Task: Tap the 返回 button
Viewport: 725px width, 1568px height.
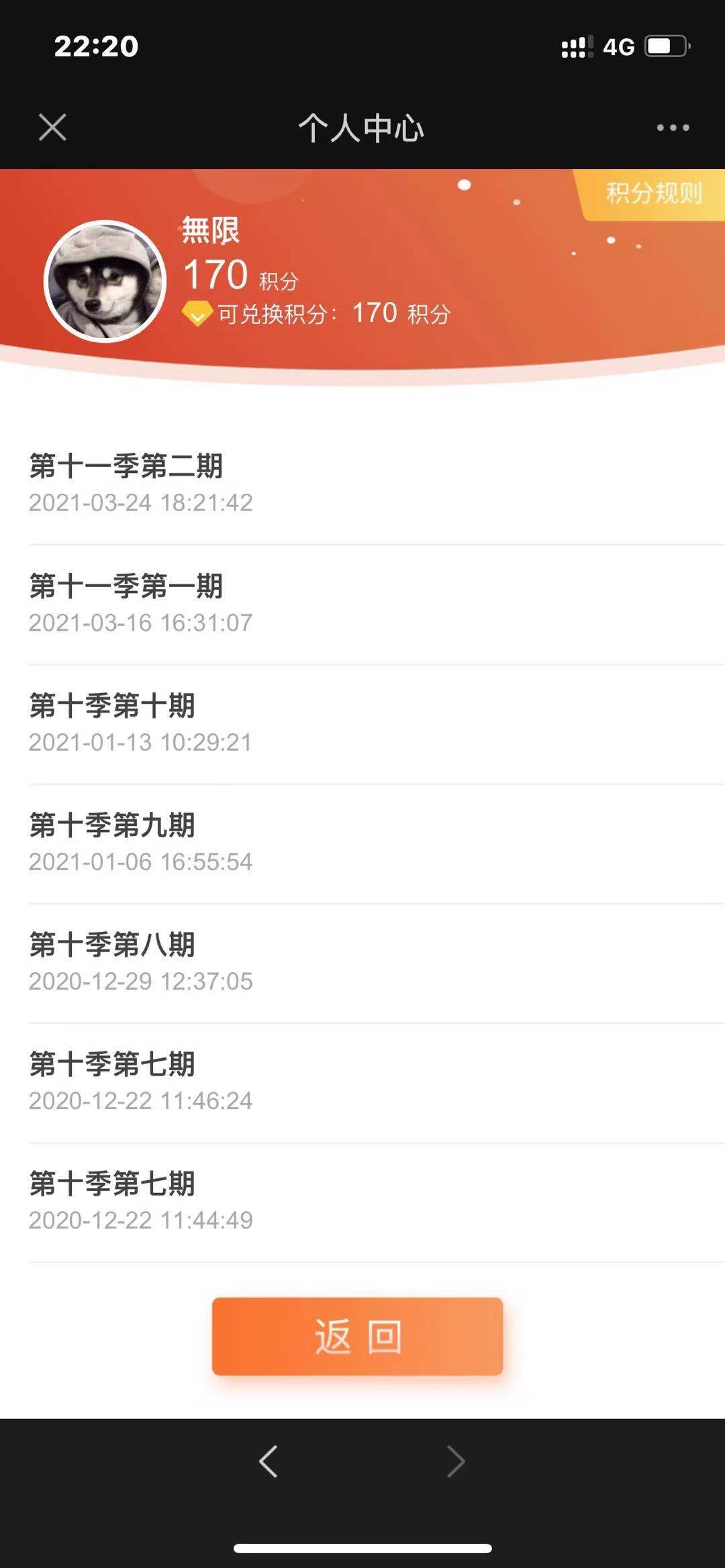Action: pyautogui.click(x=357, y=1336)
